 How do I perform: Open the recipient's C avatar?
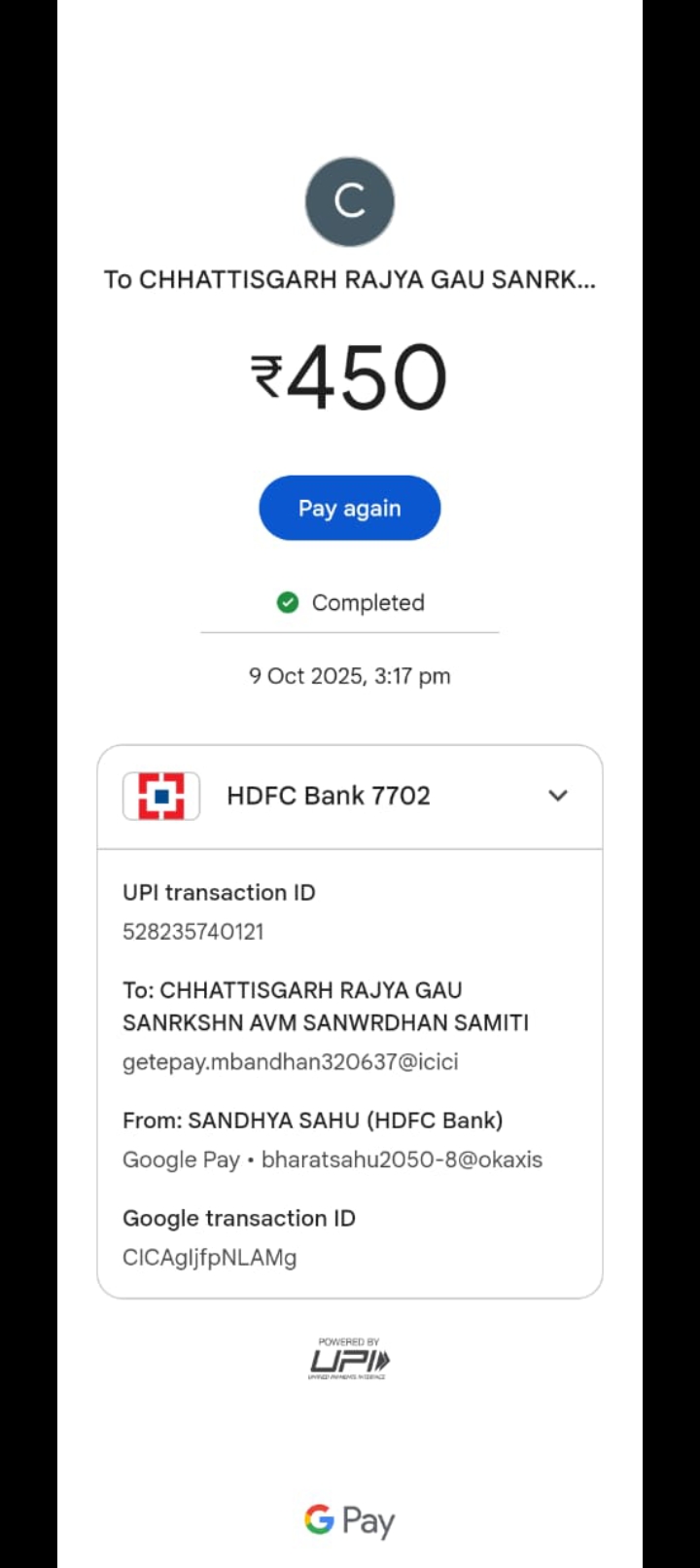click(350, 201)
